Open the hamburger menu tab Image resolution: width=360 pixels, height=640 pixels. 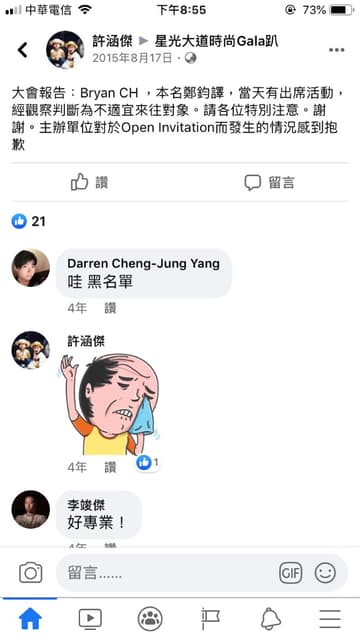coord(330,619)
